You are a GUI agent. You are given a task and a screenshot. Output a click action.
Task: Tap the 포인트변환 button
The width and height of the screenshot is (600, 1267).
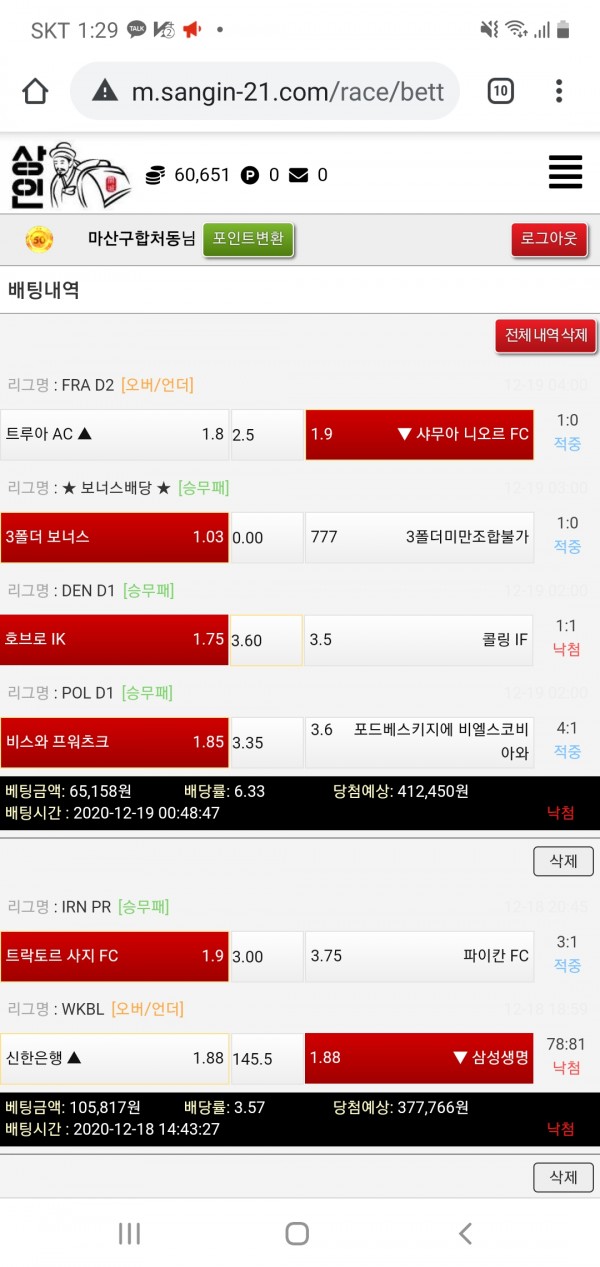click(x=249, y=240)
